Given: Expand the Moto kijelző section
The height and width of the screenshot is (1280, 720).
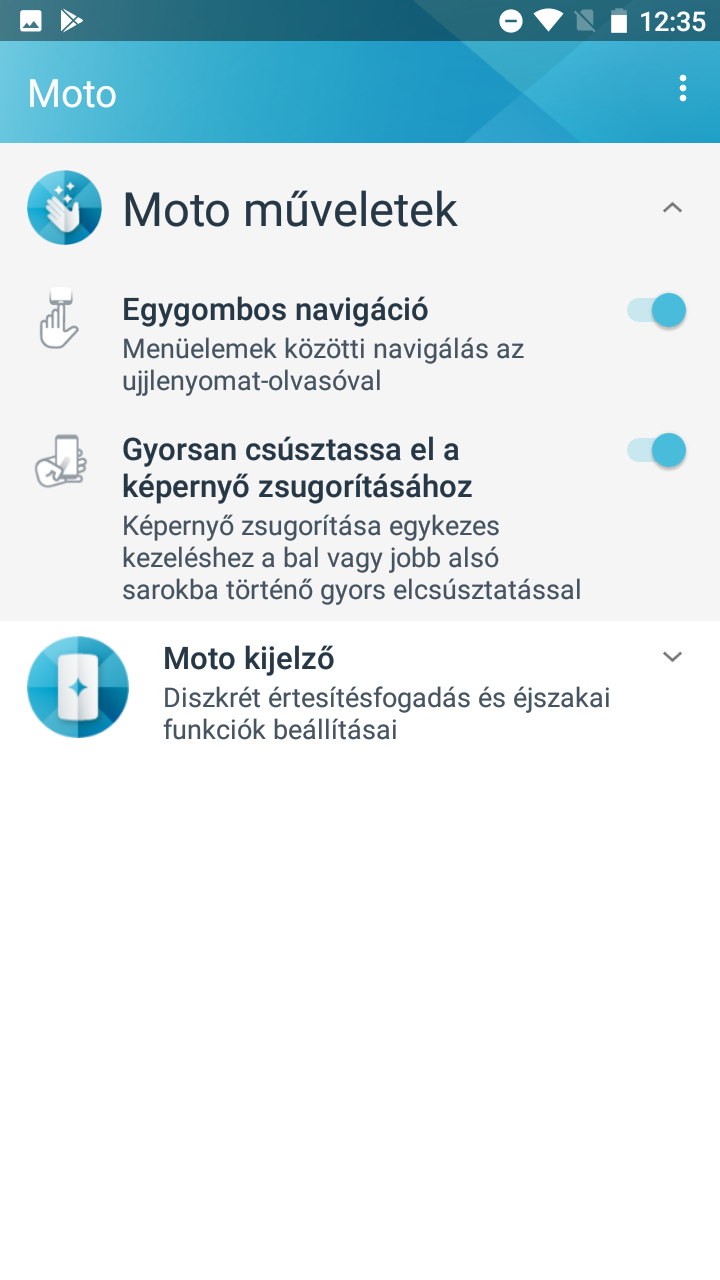Looking at the screenshot, I should 672,657.
